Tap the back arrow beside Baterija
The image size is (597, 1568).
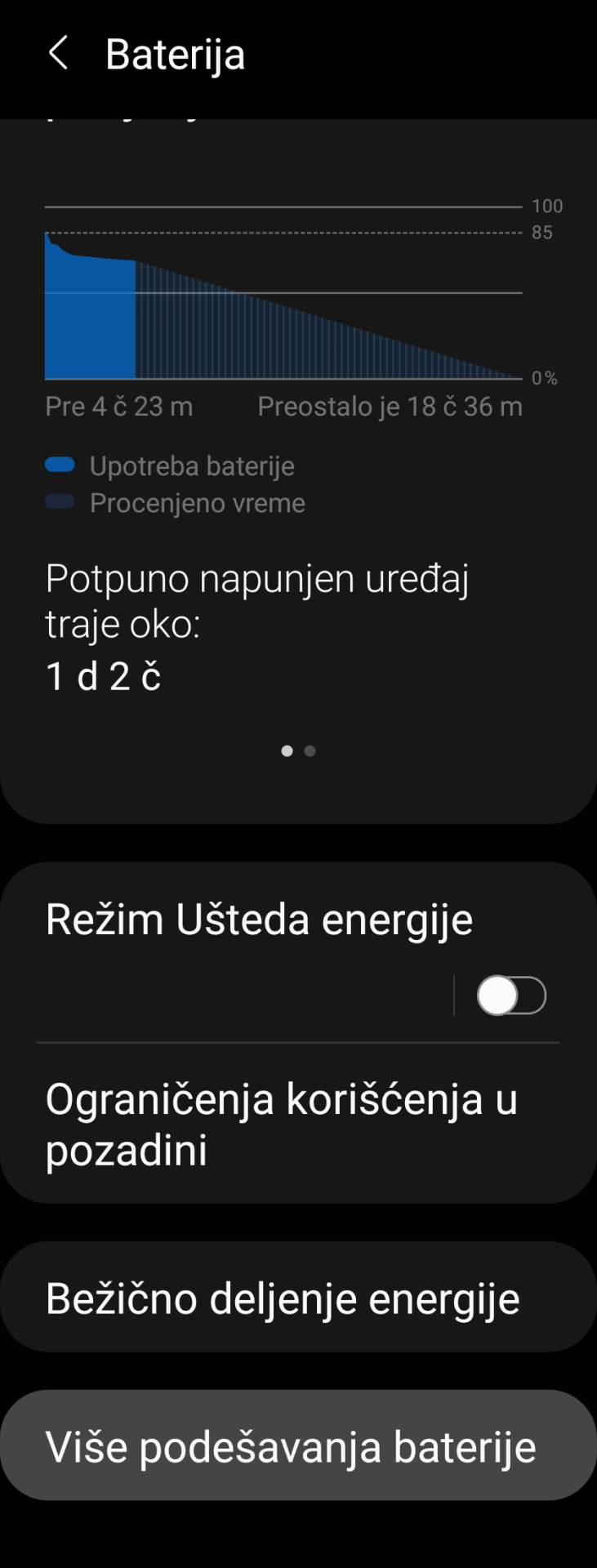pos(58,54)
